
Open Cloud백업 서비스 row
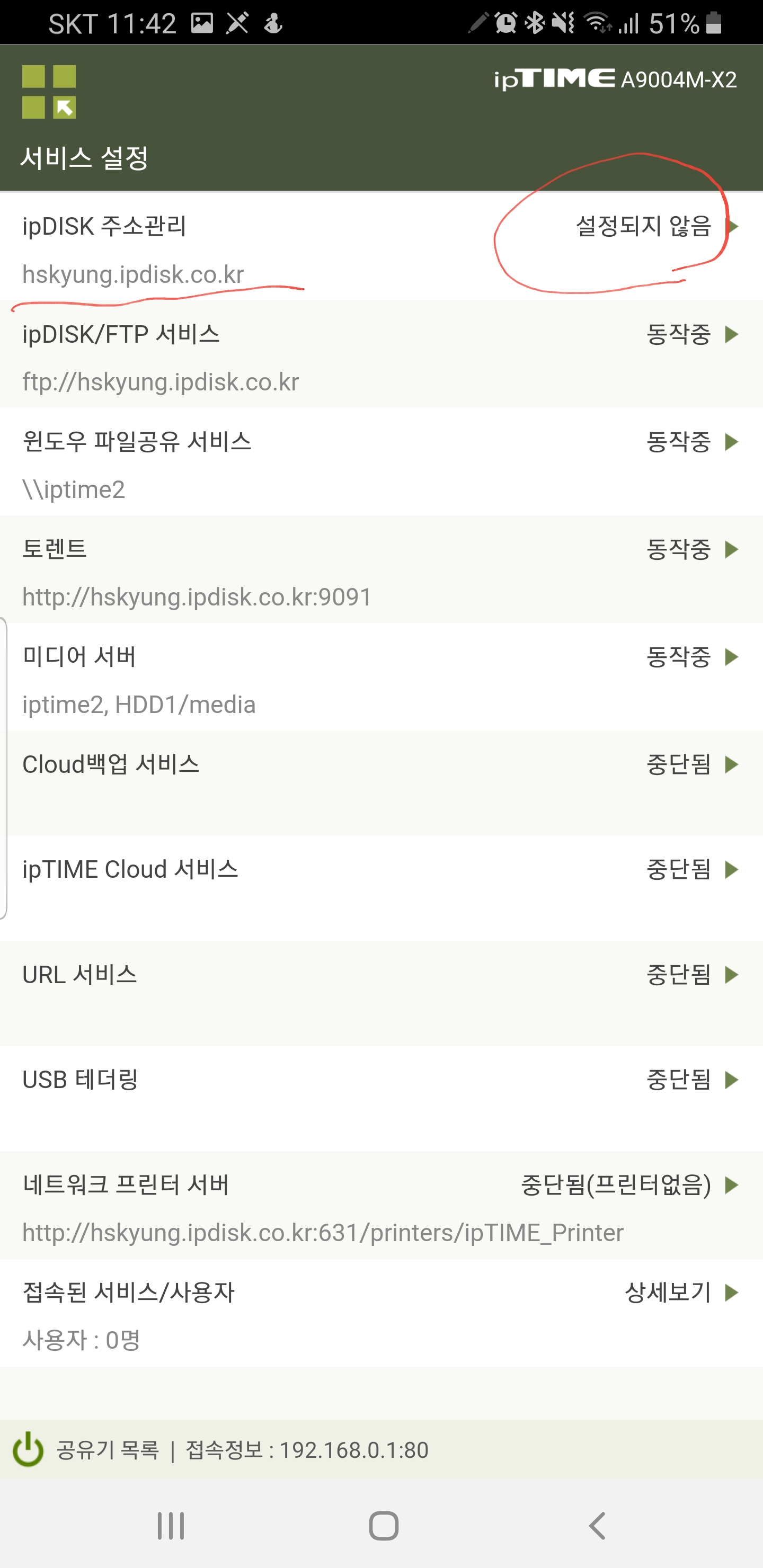pyautogui.click(x=381, y=784)
